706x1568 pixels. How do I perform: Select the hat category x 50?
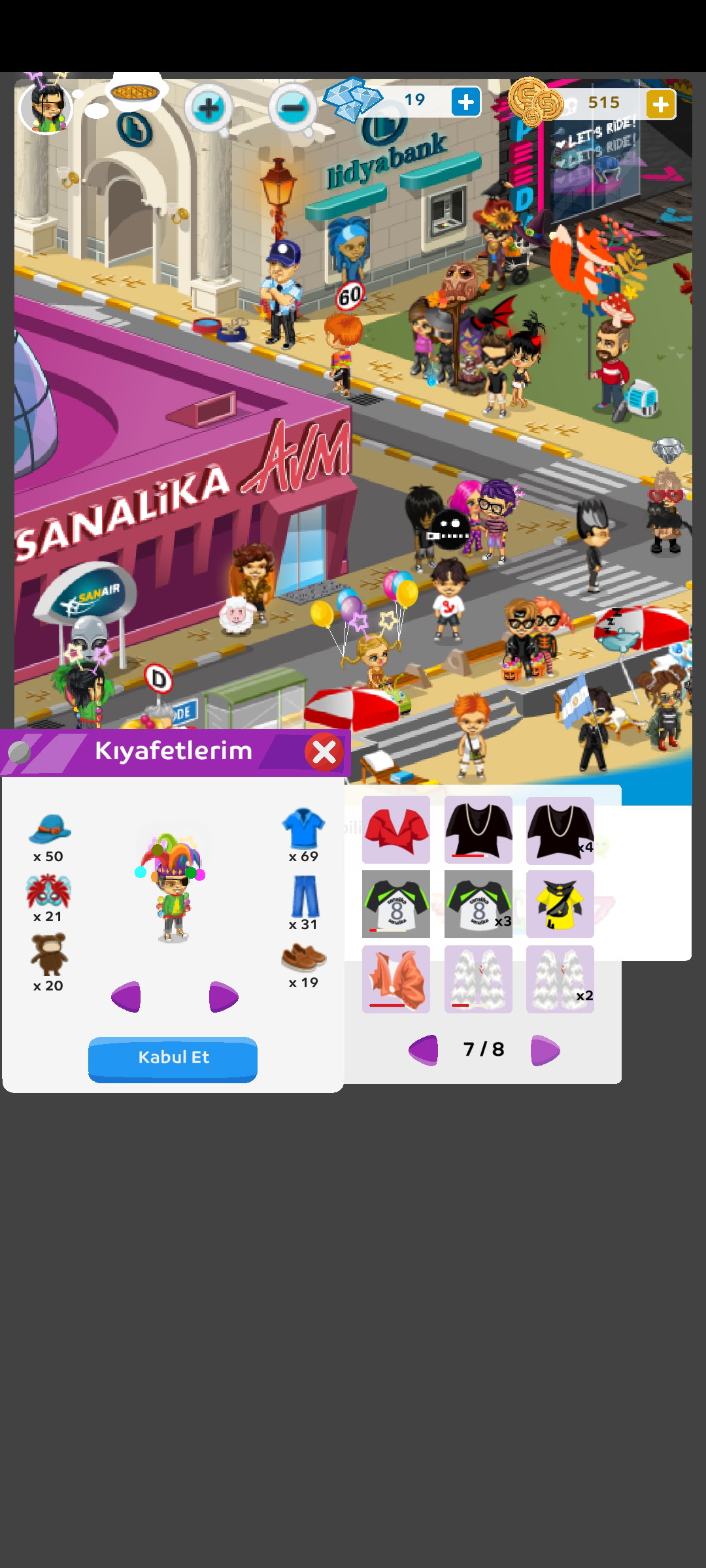tap(49, 838)
